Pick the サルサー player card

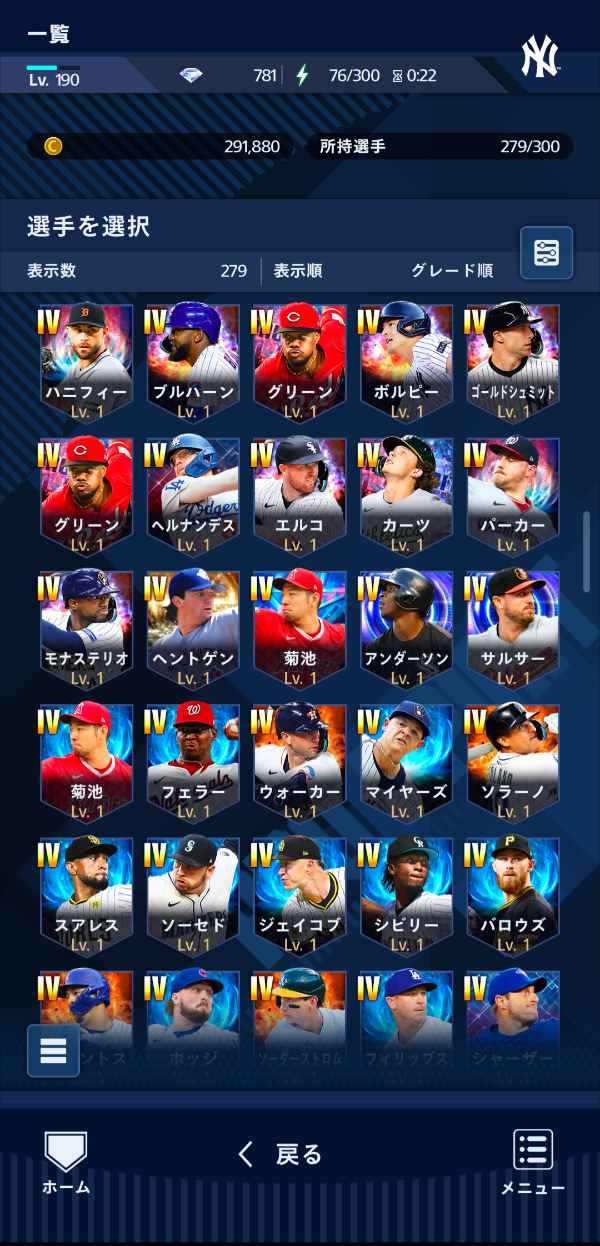512,628
